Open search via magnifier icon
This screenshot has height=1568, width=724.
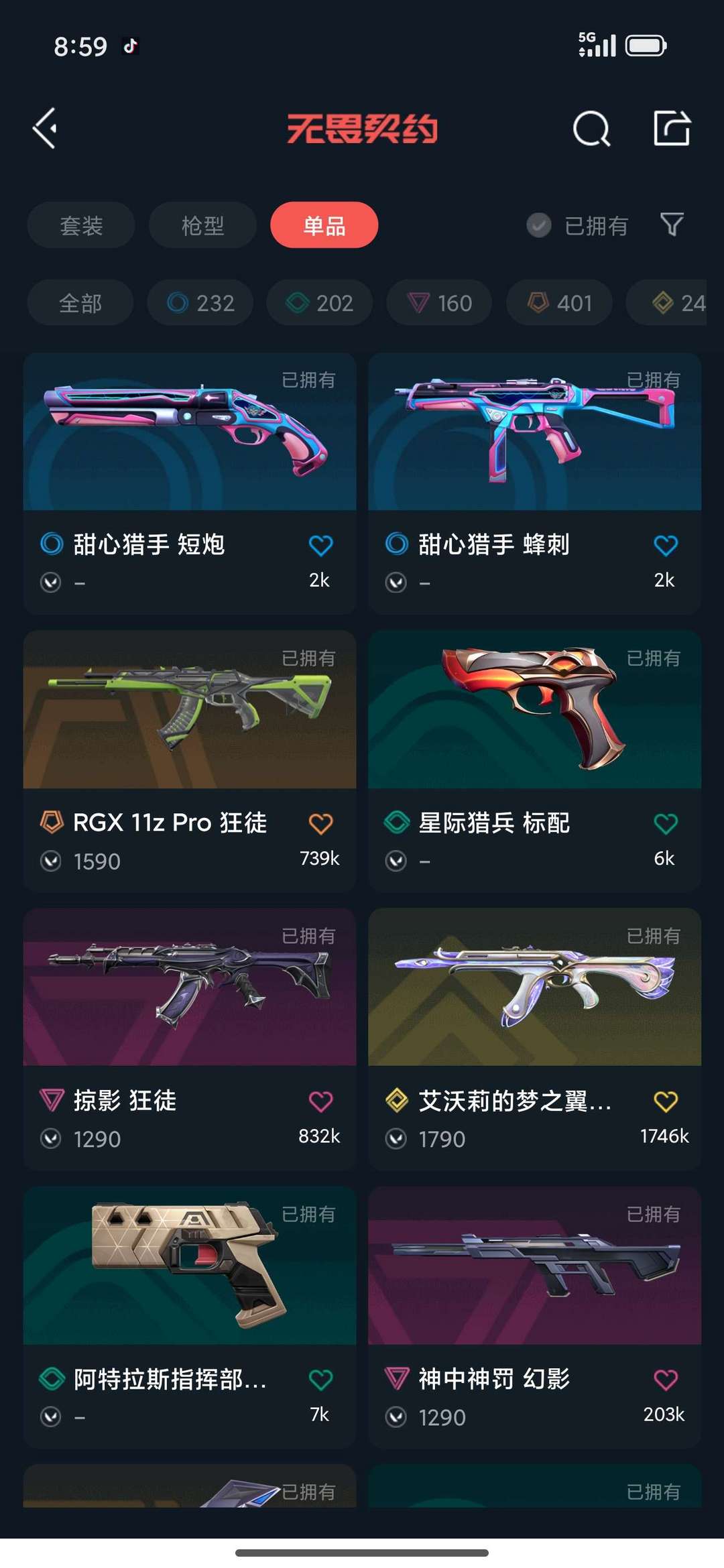pos(591,128)
